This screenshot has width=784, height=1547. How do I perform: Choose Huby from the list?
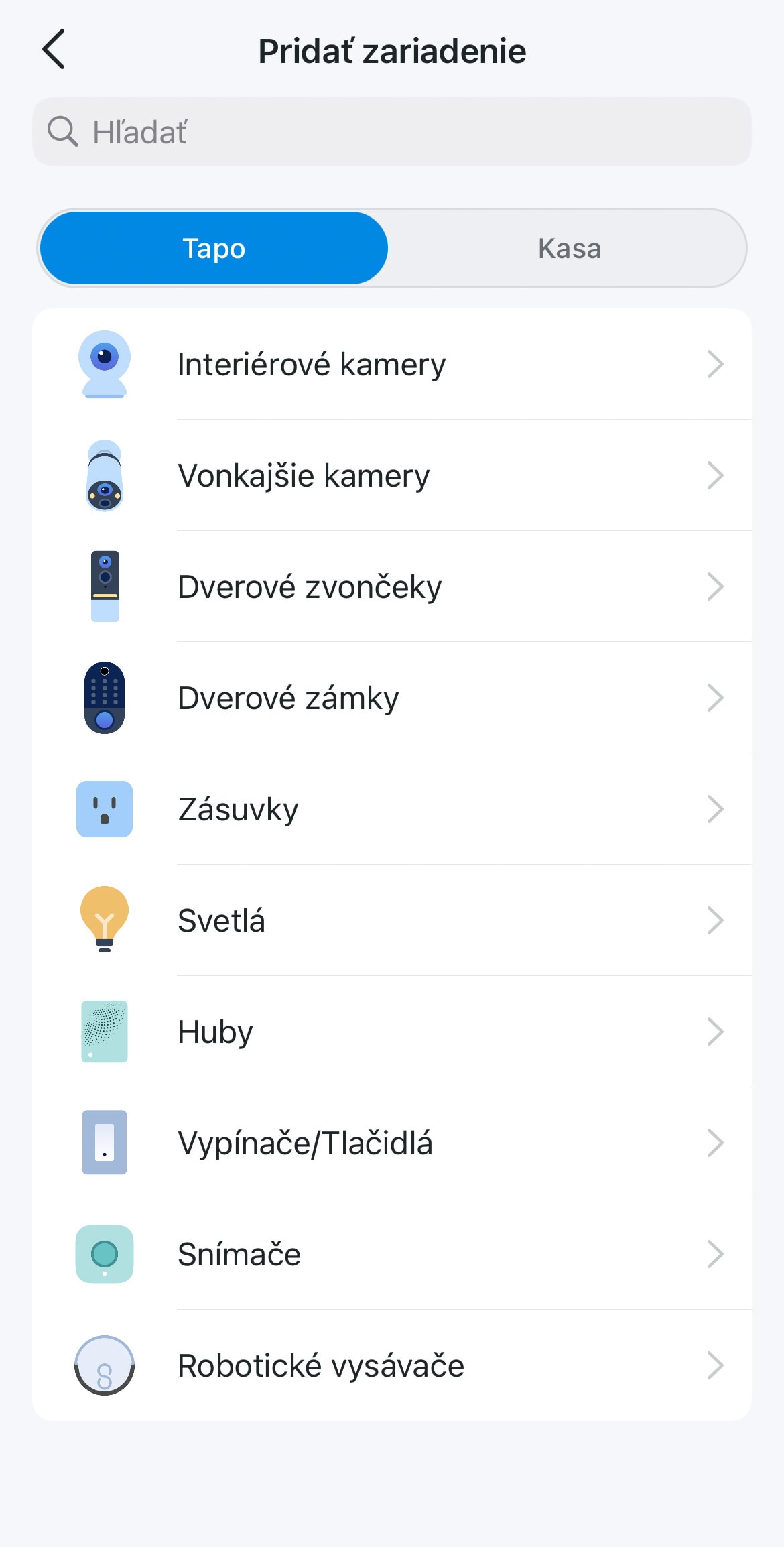pos(392,1032)
